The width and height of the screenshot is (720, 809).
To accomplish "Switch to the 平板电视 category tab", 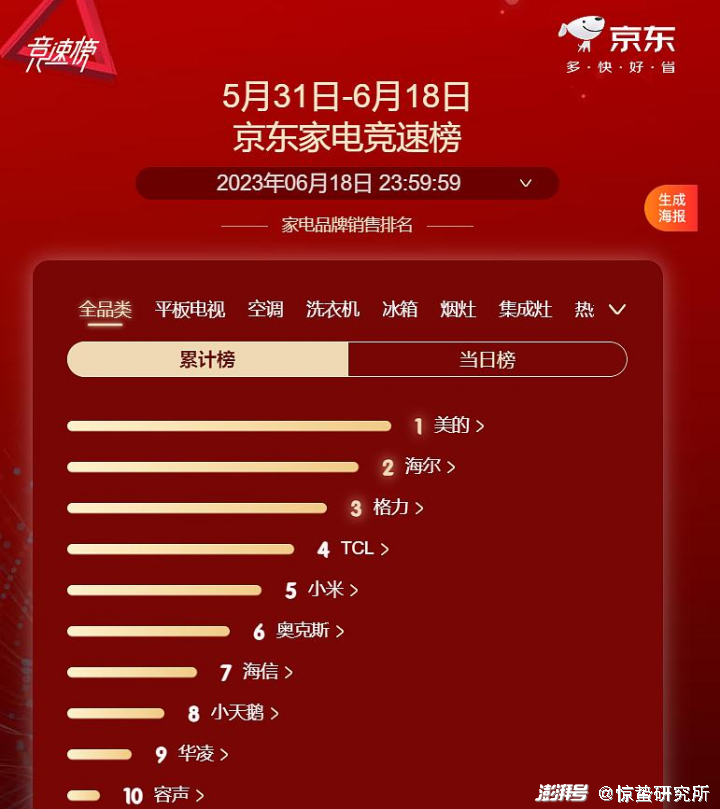I will pos(190,309).
